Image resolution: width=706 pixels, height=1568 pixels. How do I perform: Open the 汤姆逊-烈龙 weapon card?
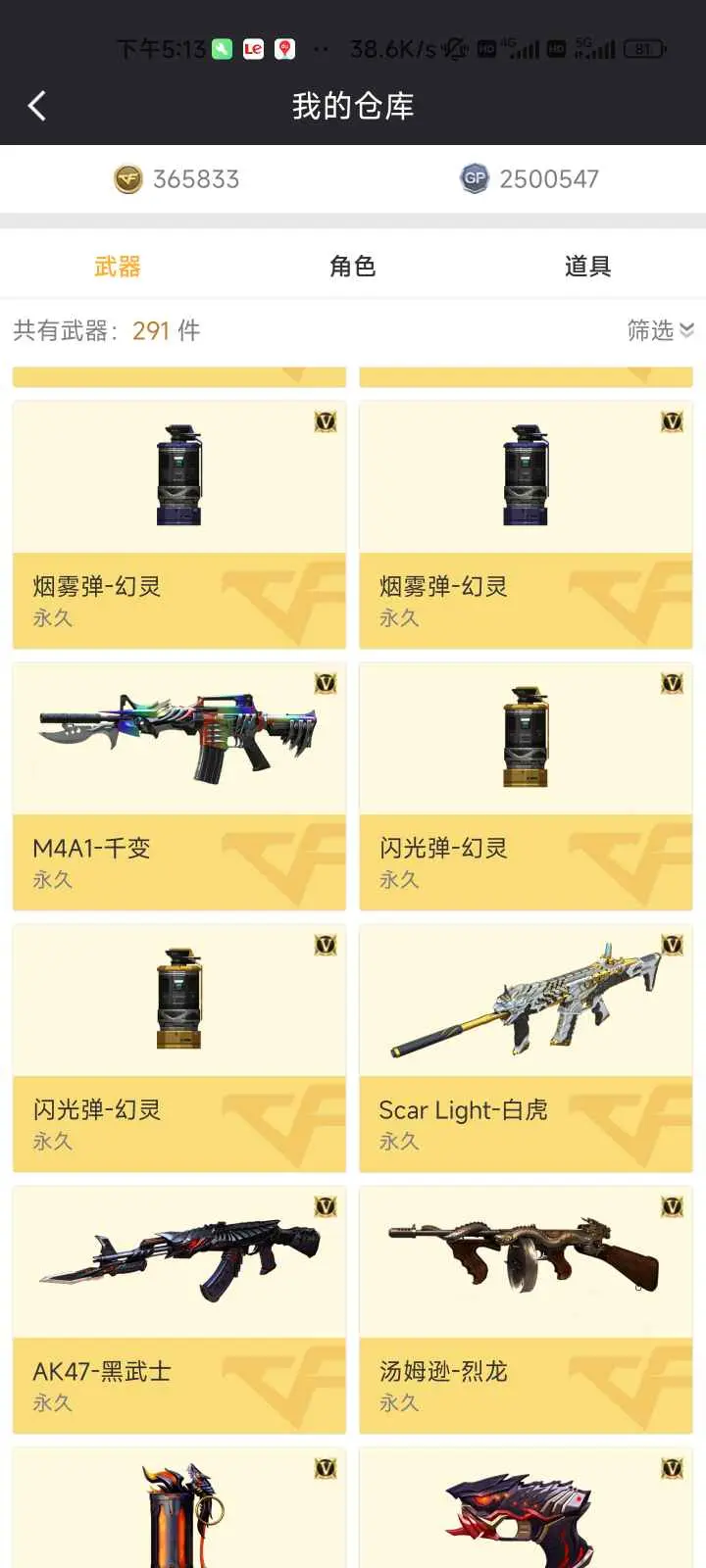(x=526, y=1310)
